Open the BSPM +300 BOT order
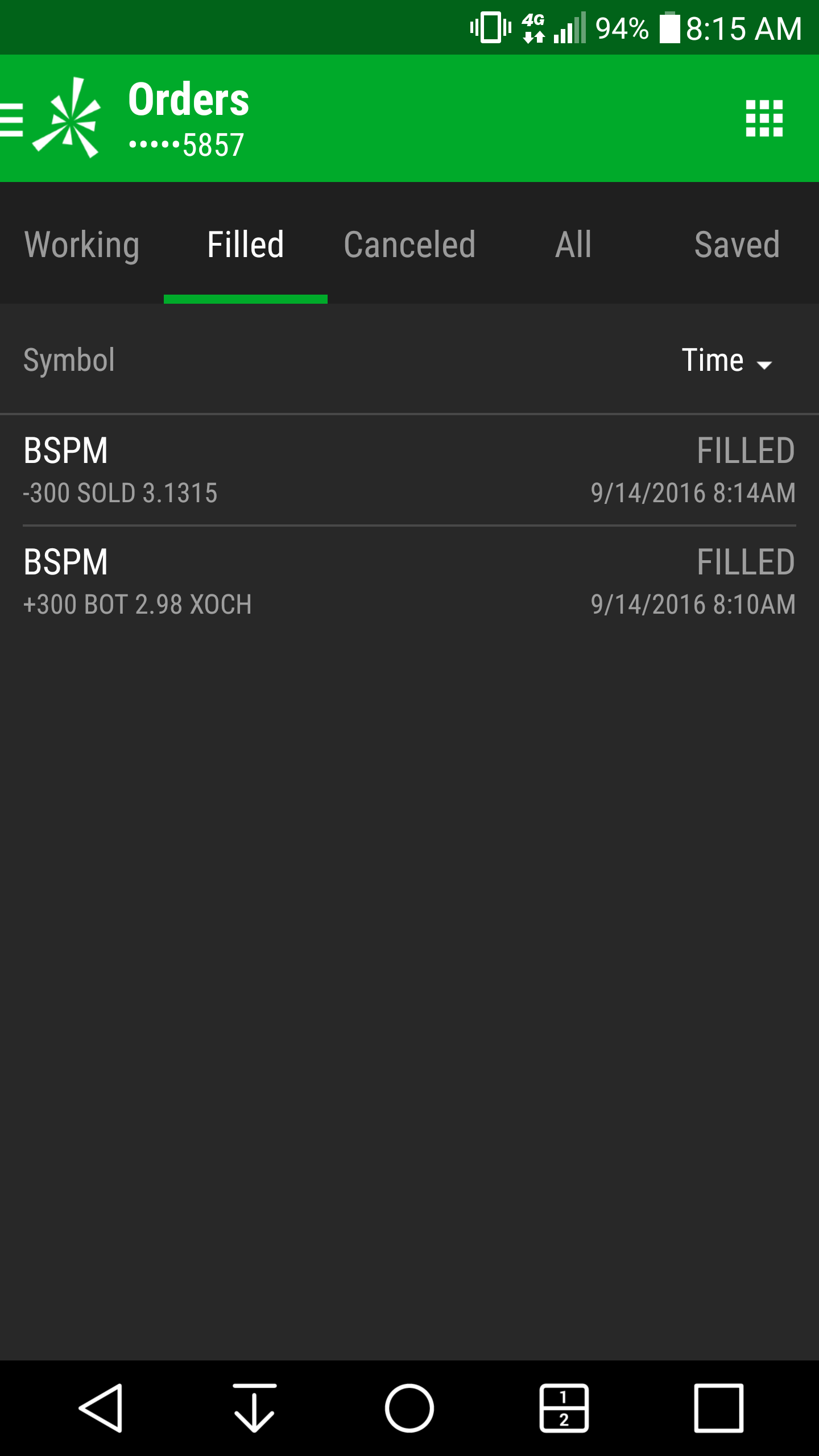819x1456 pixels. point(409,581)
